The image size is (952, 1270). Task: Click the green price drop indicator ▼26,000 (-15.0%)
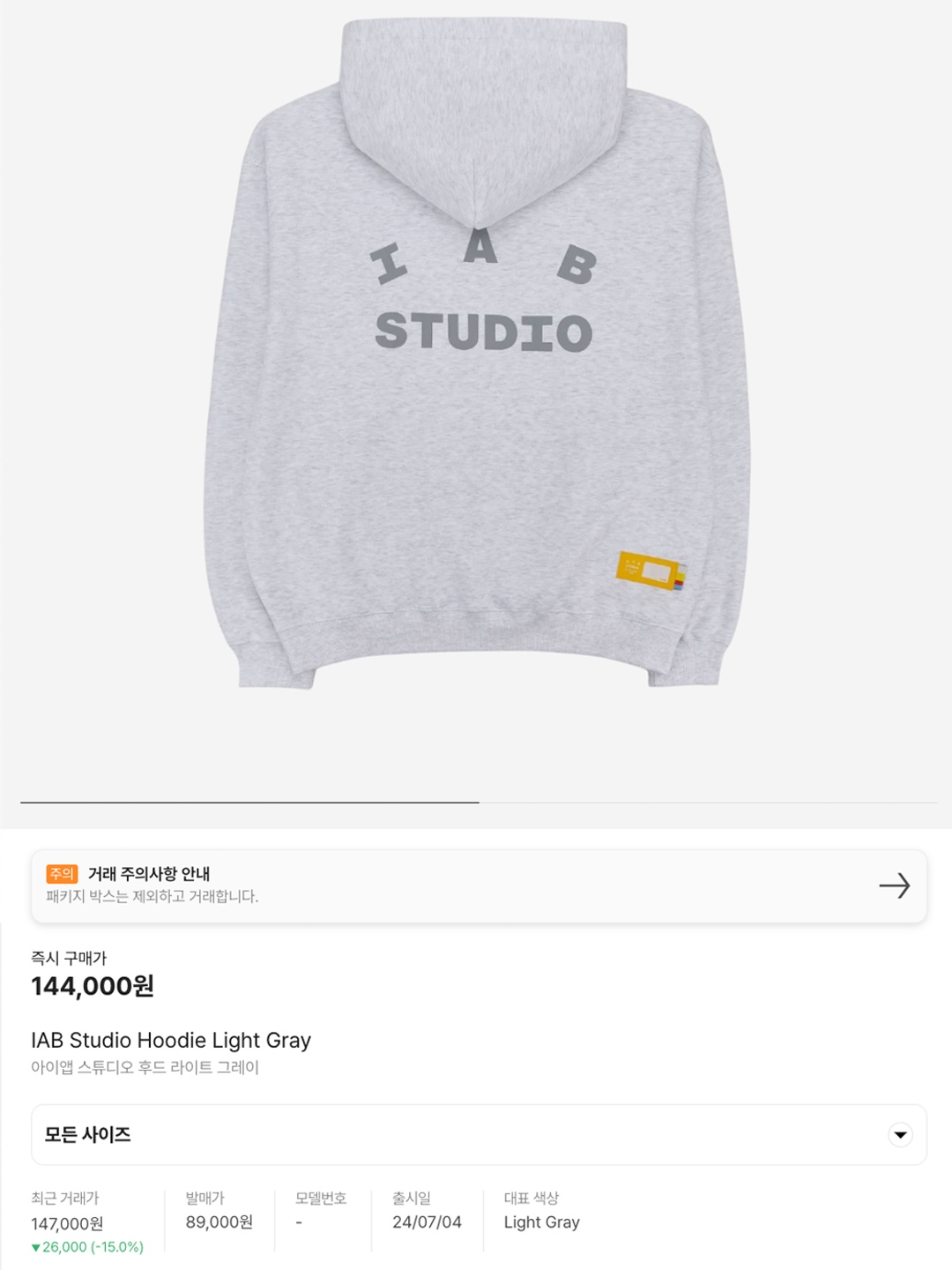[86, 1246]
